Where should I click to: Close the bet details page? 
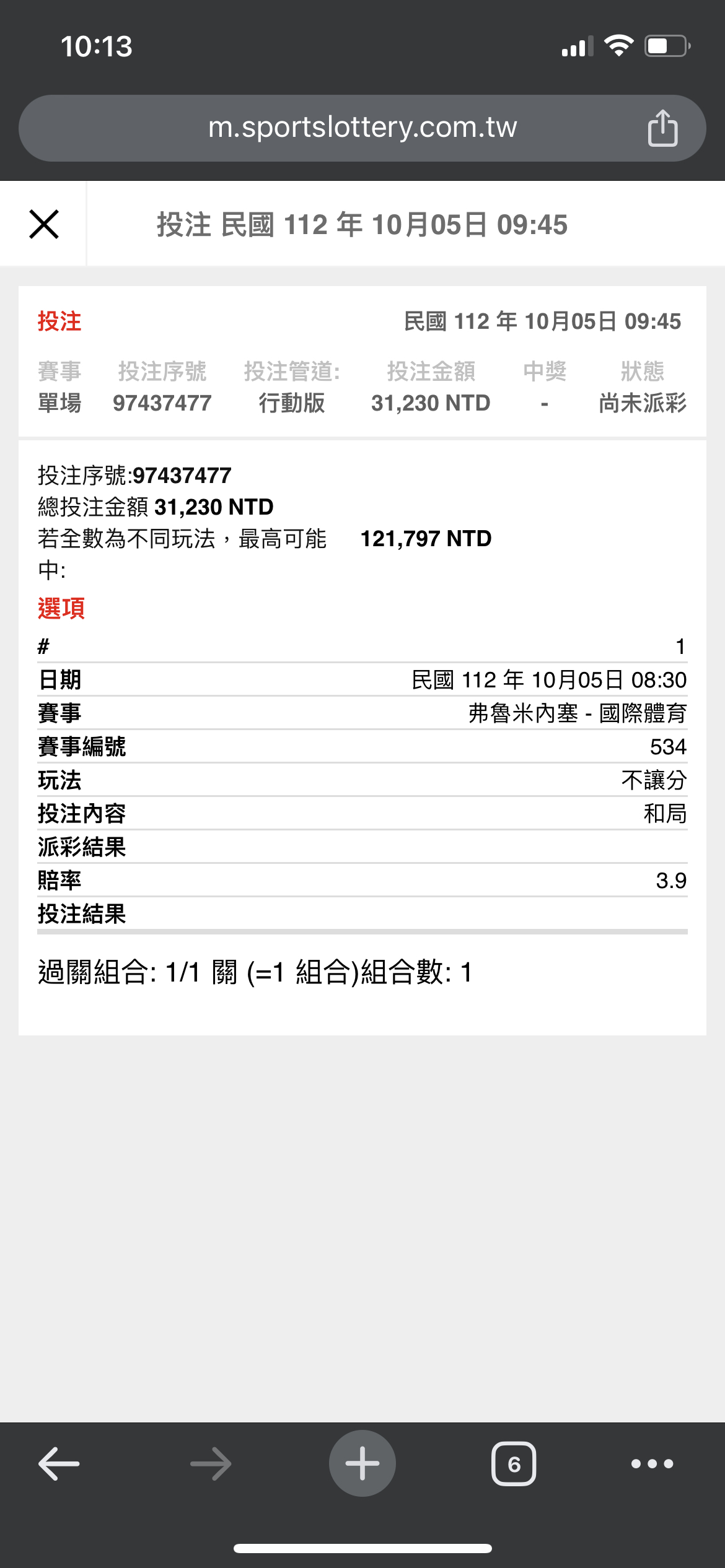click(x=44, y=224)
